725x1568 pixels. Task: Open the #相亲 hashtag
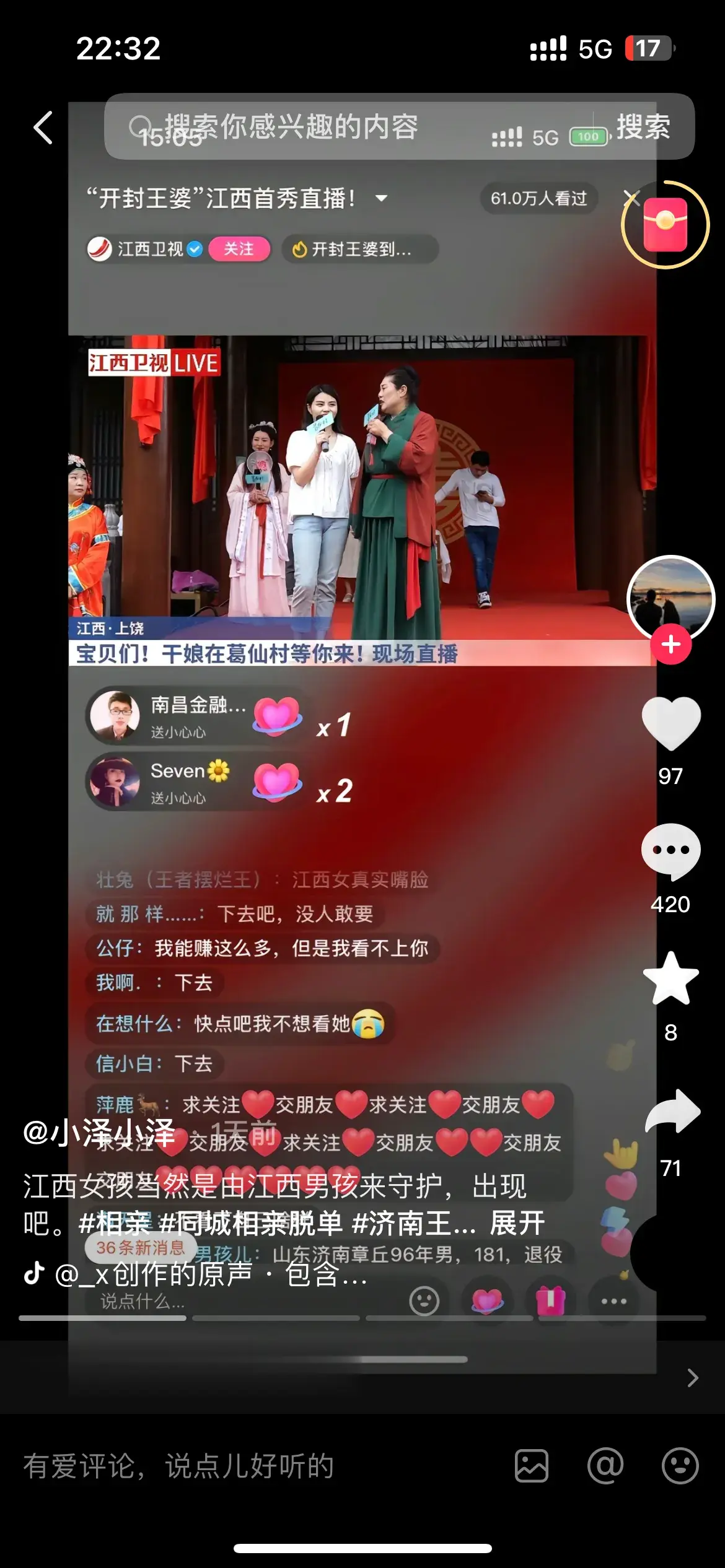[115, 1223]
